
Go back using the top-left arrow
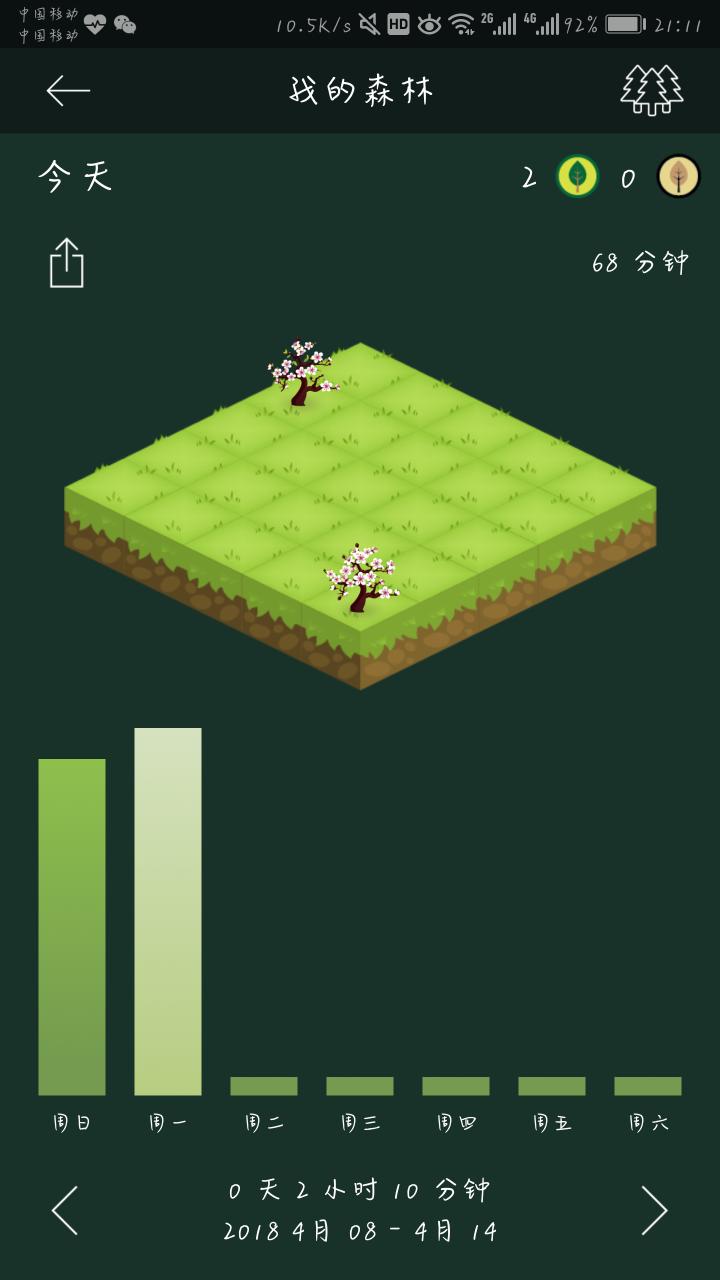tap(68, 91)
